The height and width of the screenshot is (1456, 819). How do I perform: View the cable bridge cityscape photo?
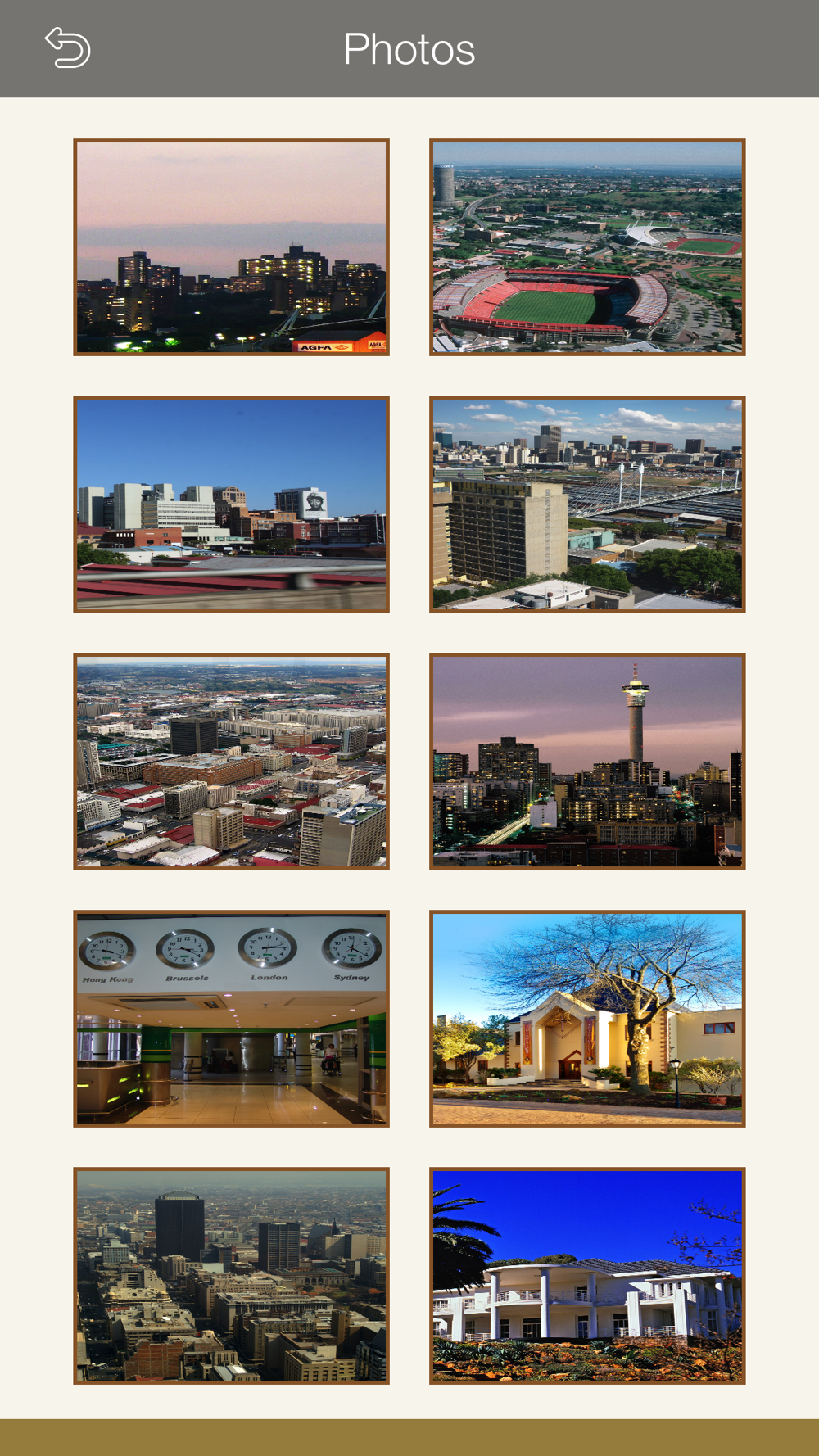pyautogui.click(x=587, y=504)
